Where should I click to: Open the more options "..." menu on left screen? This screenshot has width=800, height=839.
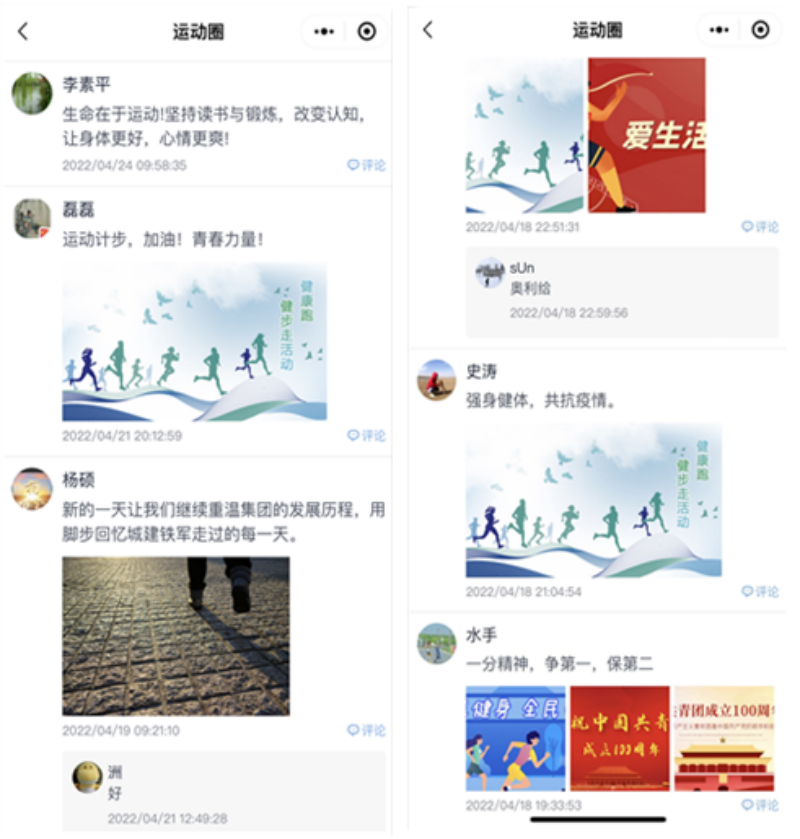tap(323, 30)
